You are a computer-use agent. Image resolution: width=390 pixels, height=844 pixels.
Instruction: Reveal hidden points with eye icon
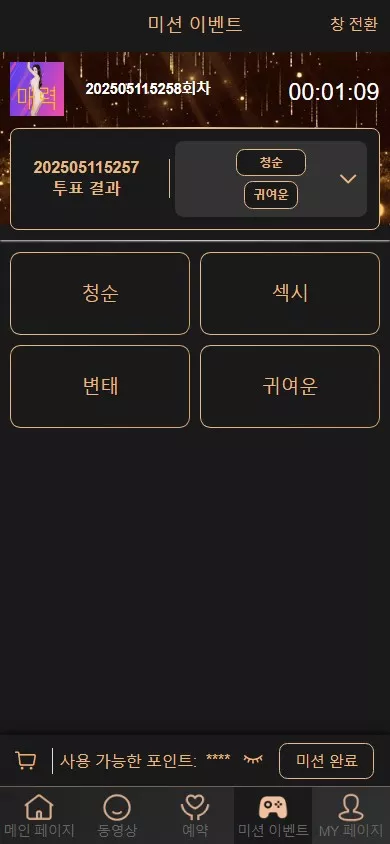point(253,759)
